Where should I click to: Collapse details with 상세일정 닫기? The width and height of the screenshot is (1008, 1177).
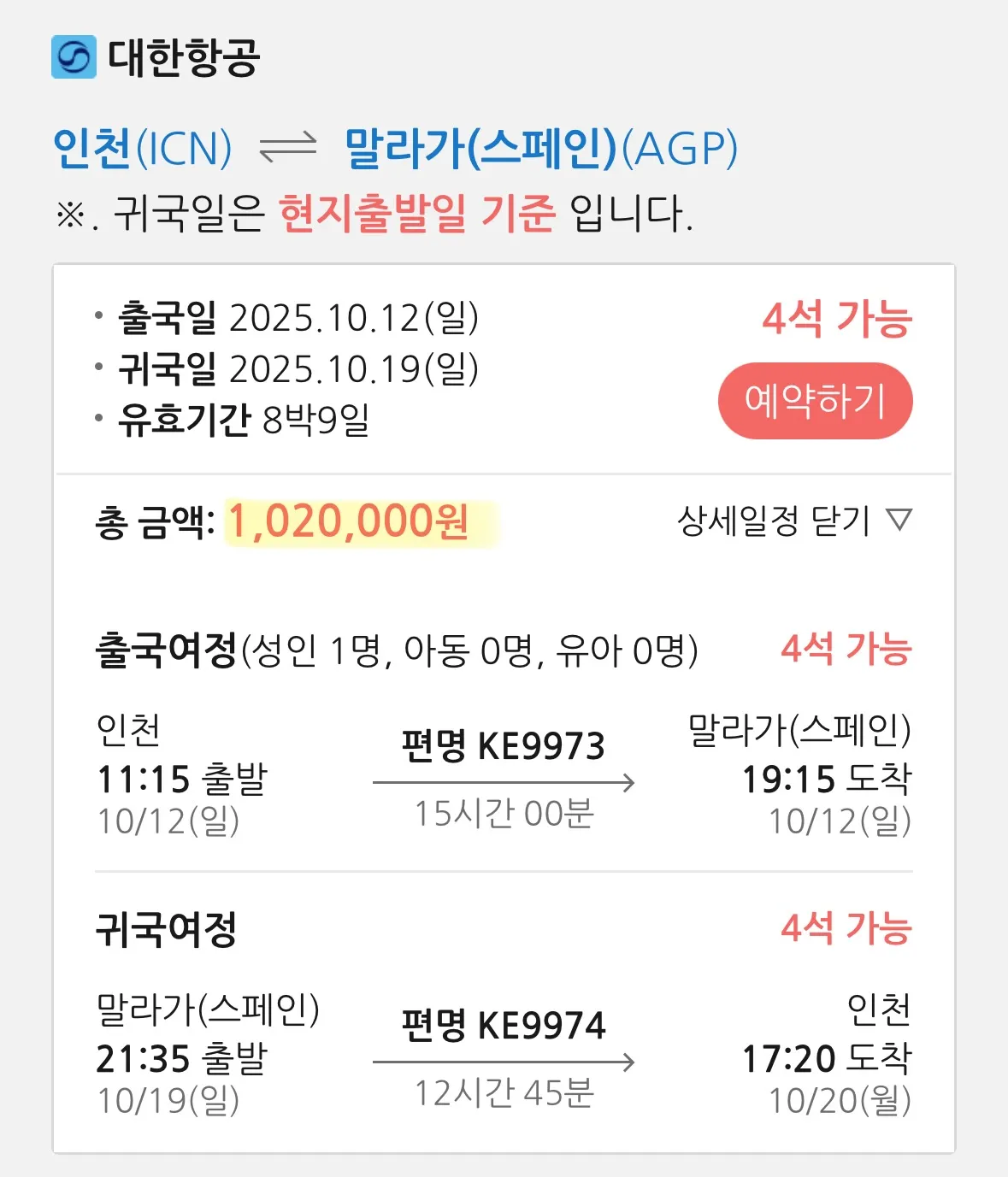pos(793,521)
